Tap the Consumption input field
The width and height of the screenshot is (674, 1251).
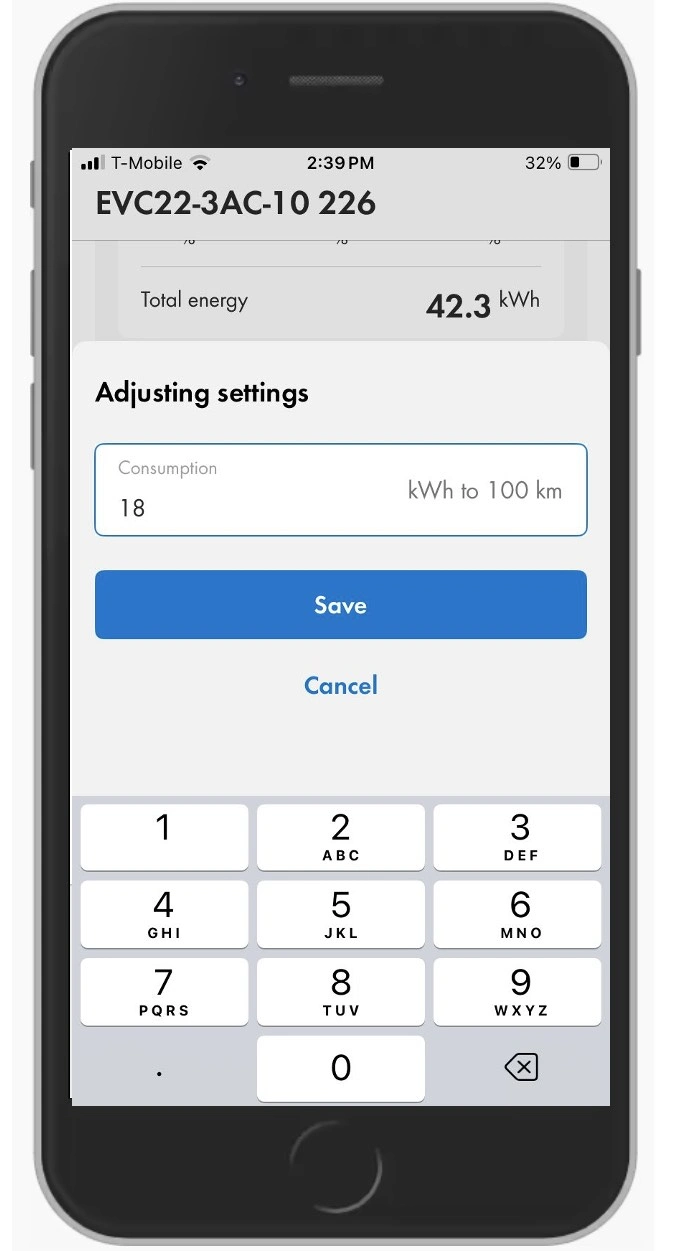pos(340,490)
